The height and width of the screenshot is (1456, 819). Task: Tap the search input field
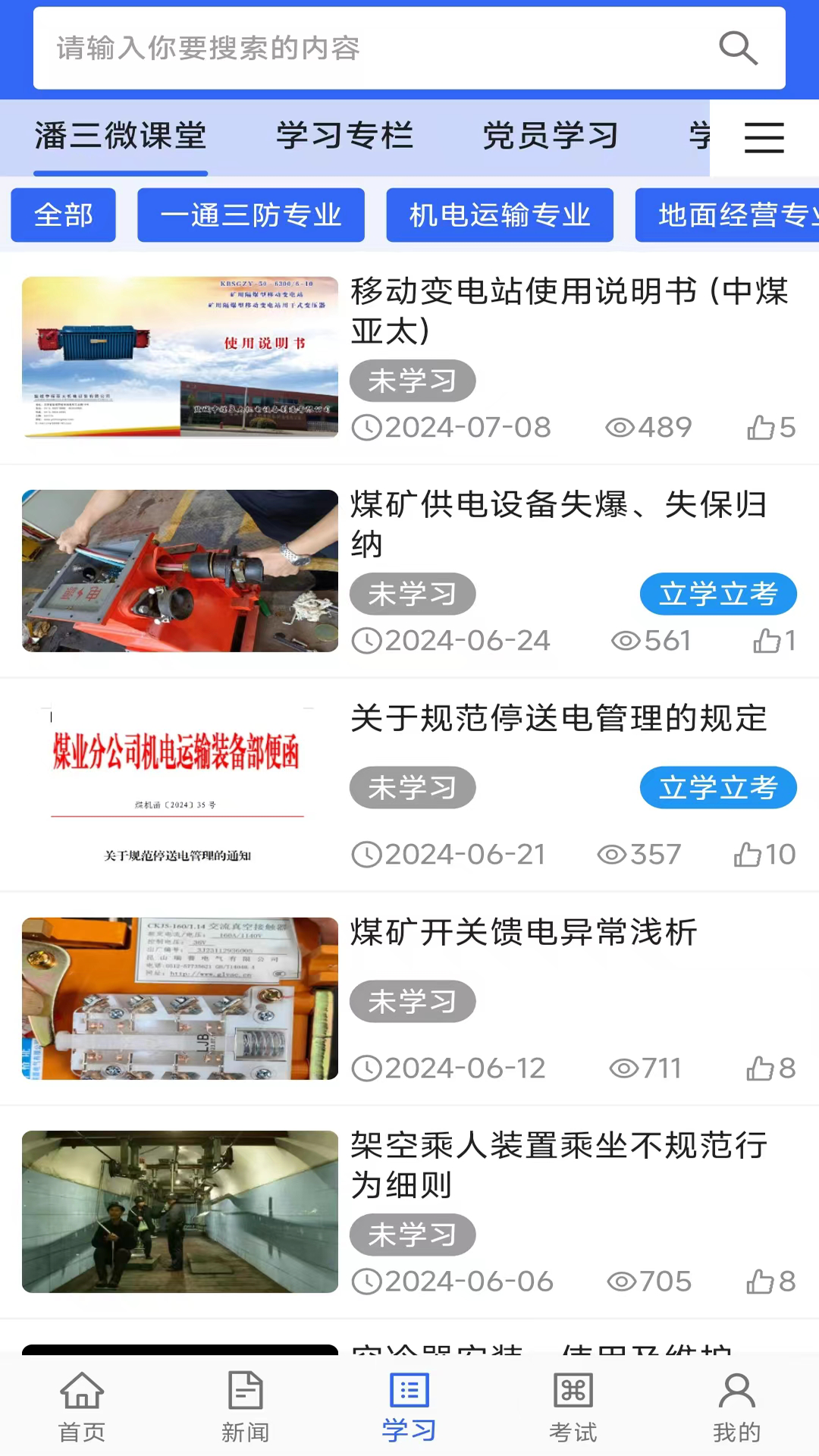341,49
